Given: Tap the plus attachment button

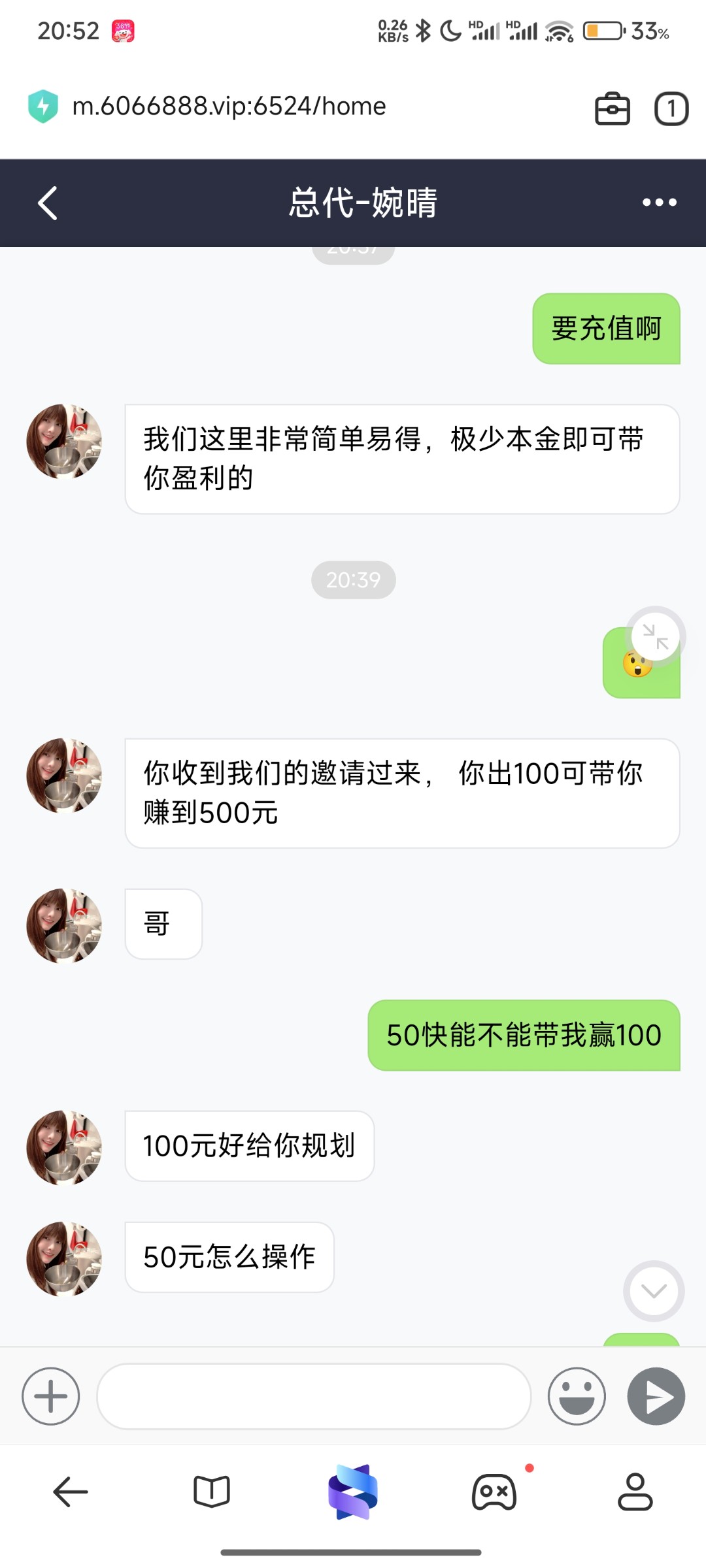Looking at the screenshot, I should tap(51, 1396).
